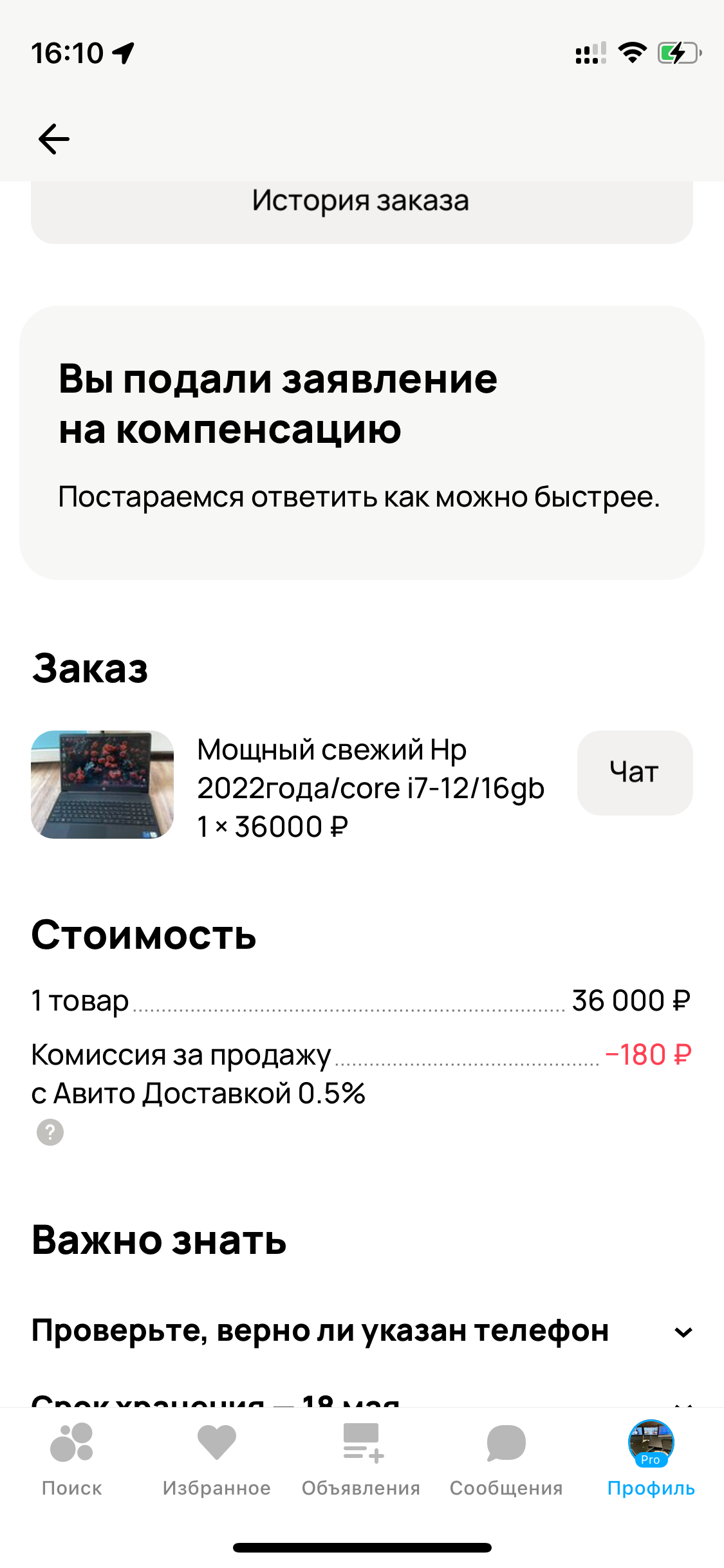Open the HP laptop listing thumbnail

[102, 784]
